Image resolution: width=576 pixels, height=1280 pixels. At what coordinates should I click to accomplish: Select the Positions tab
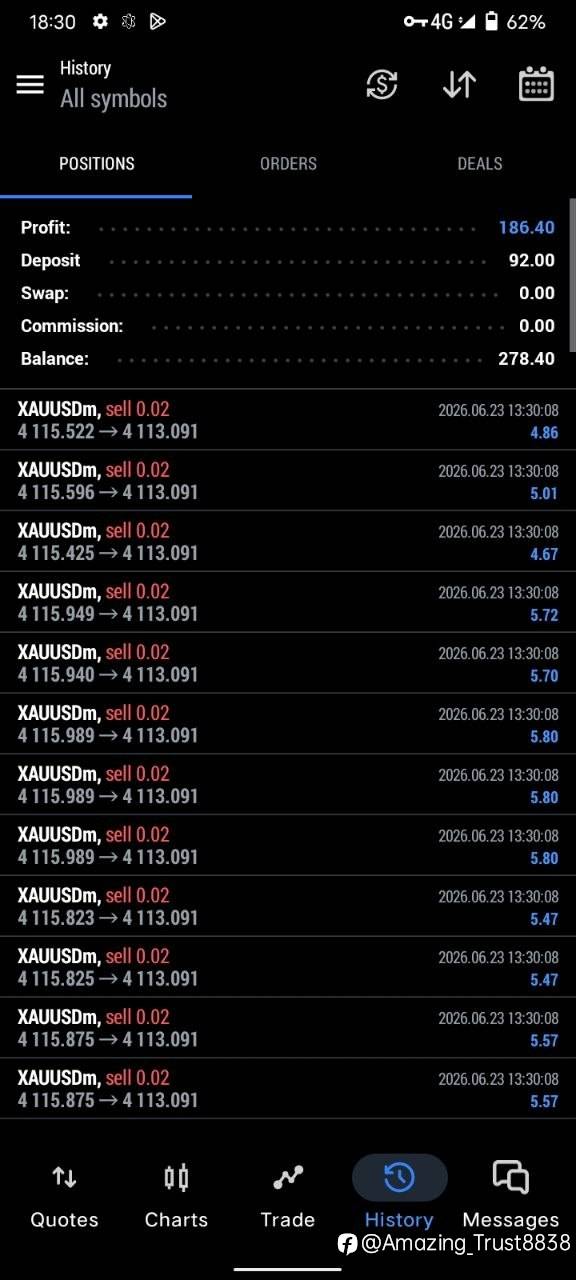[x=96, y=164]
